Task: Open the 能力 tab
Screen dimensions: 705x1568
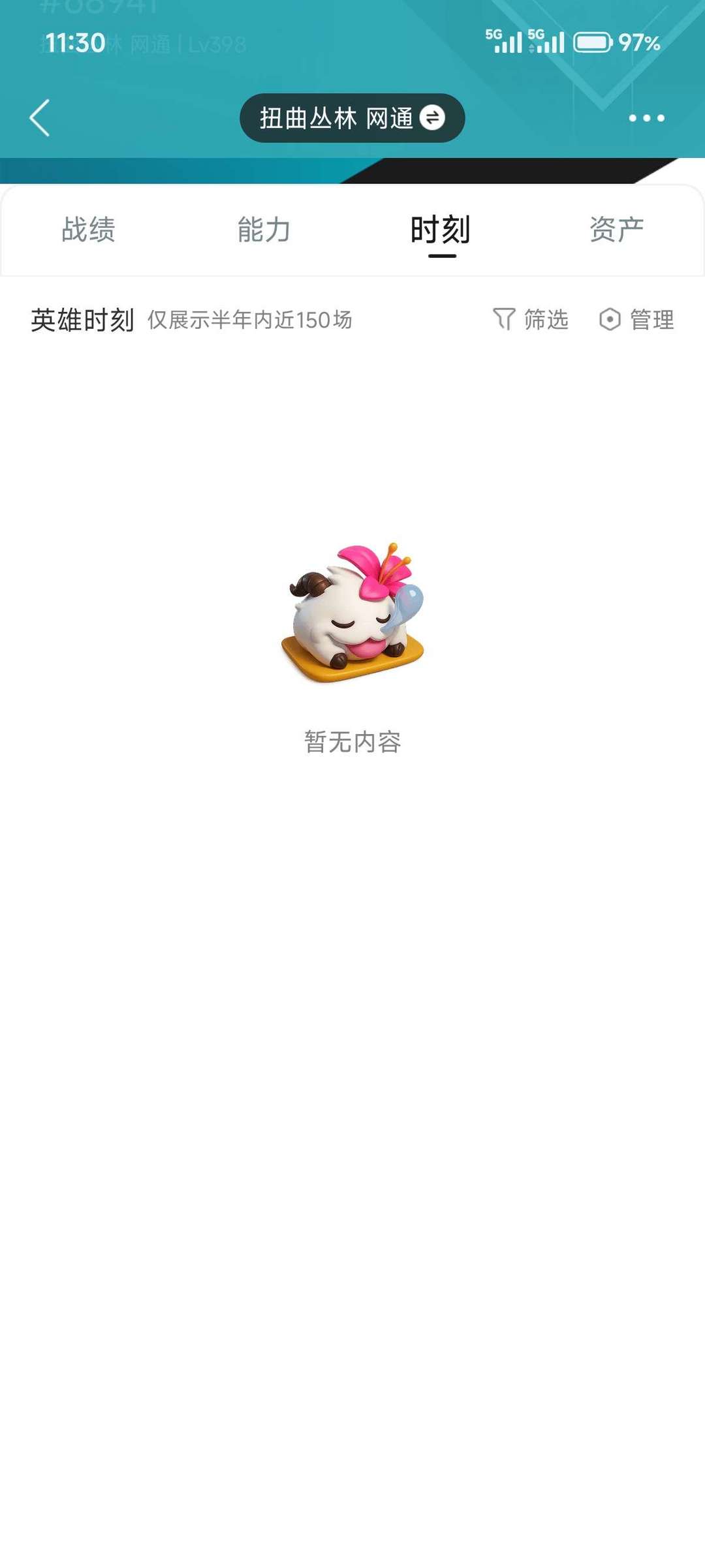Action: (264, 230)
